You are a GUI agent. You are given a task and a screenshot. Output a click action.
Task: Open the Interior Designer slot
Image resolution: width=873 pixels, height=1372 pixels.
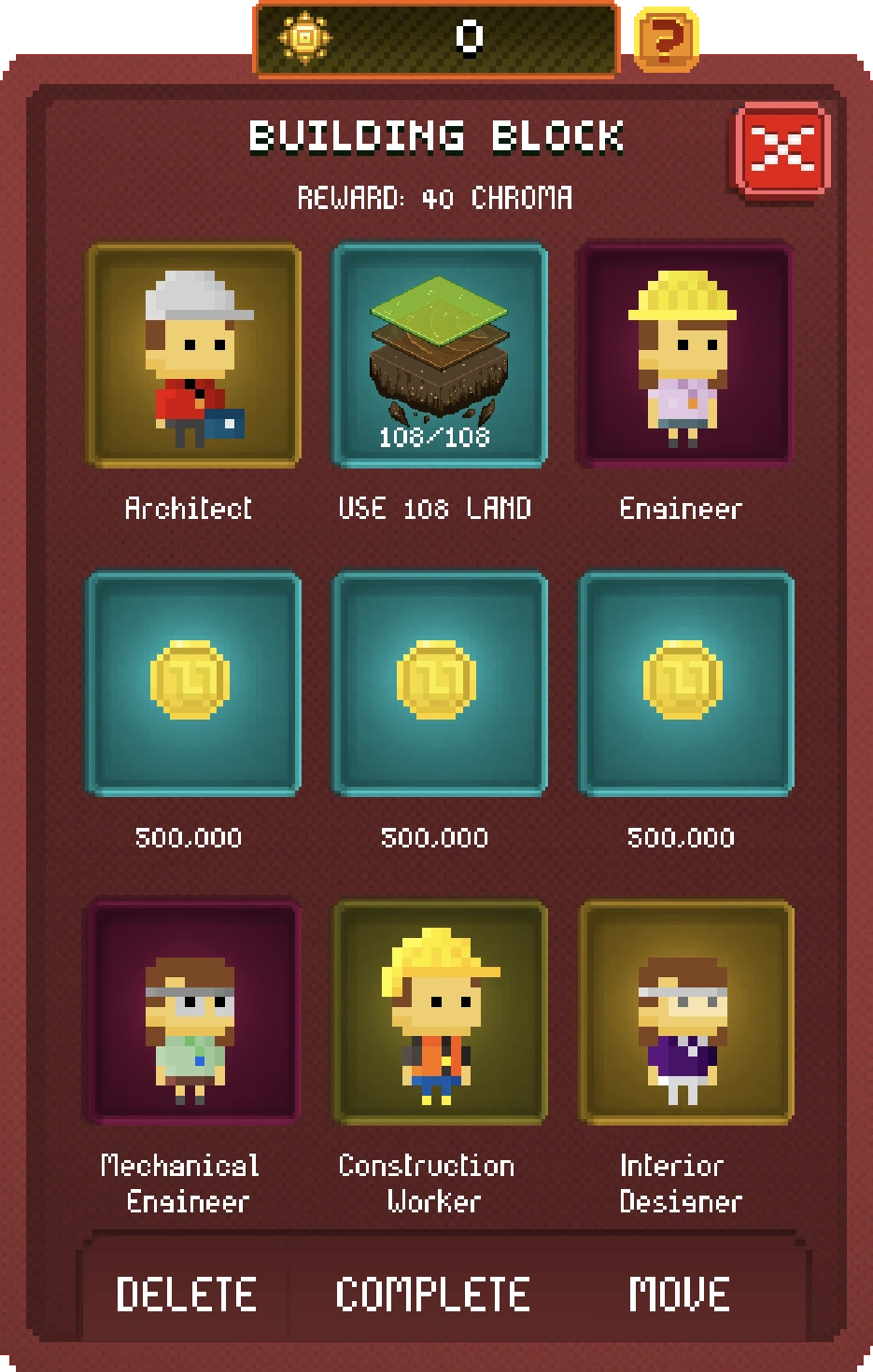(x=684, y=1013)
